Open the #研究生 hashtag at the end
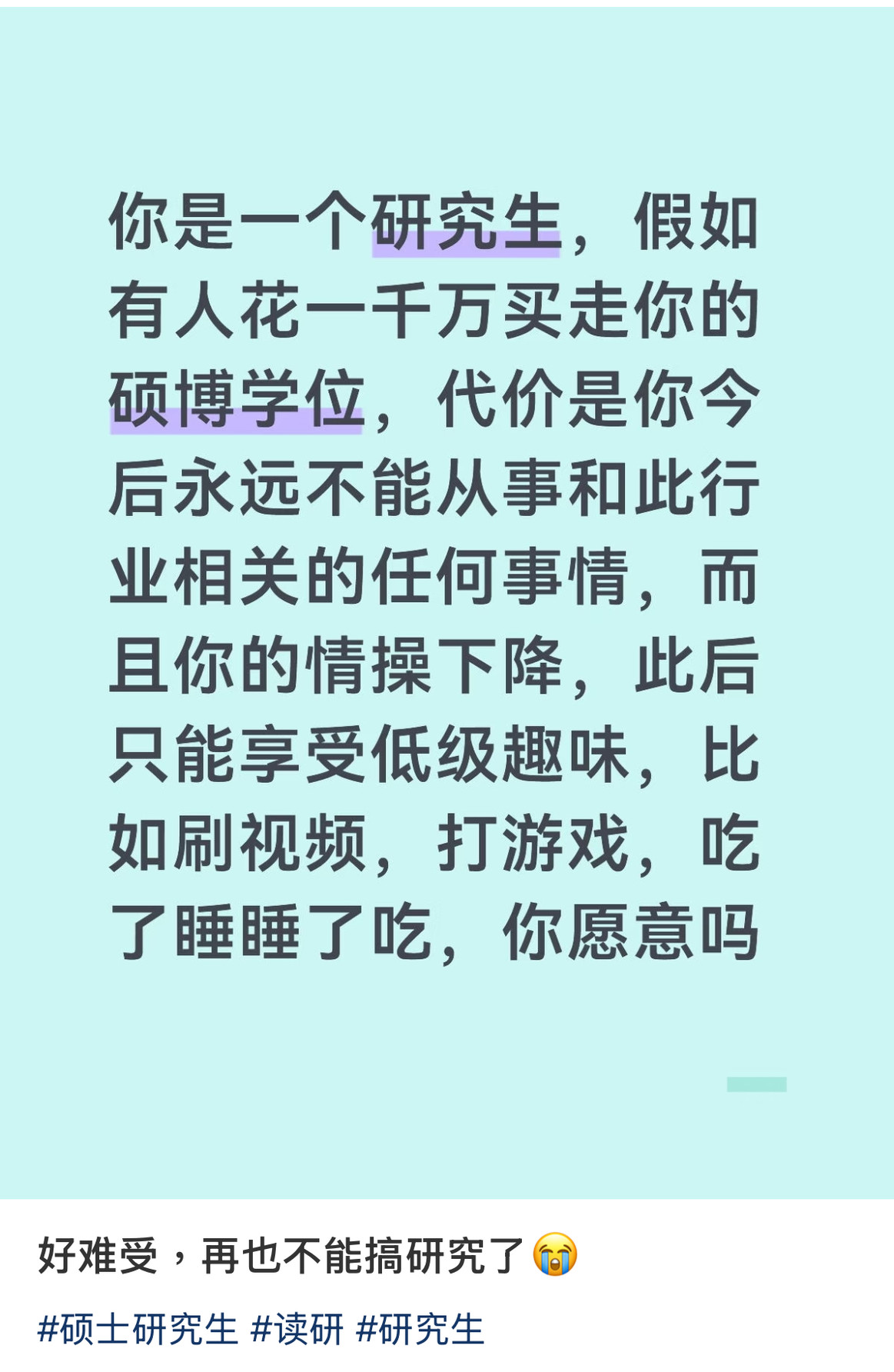The image size is (894, 1372). [x=420, y=1330]
